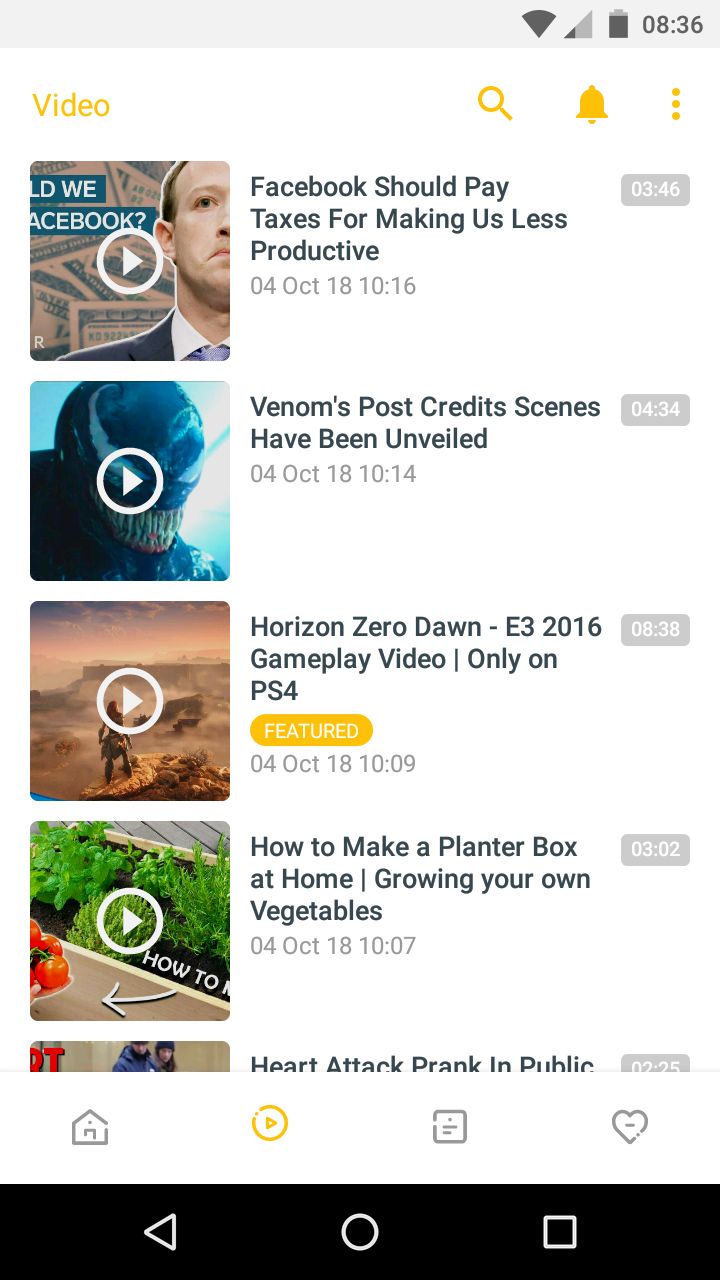Viewport: 720px width, 1280px height.
Task: Open the Heart Attack Prank In Public video
Action: click(422, 1063)
